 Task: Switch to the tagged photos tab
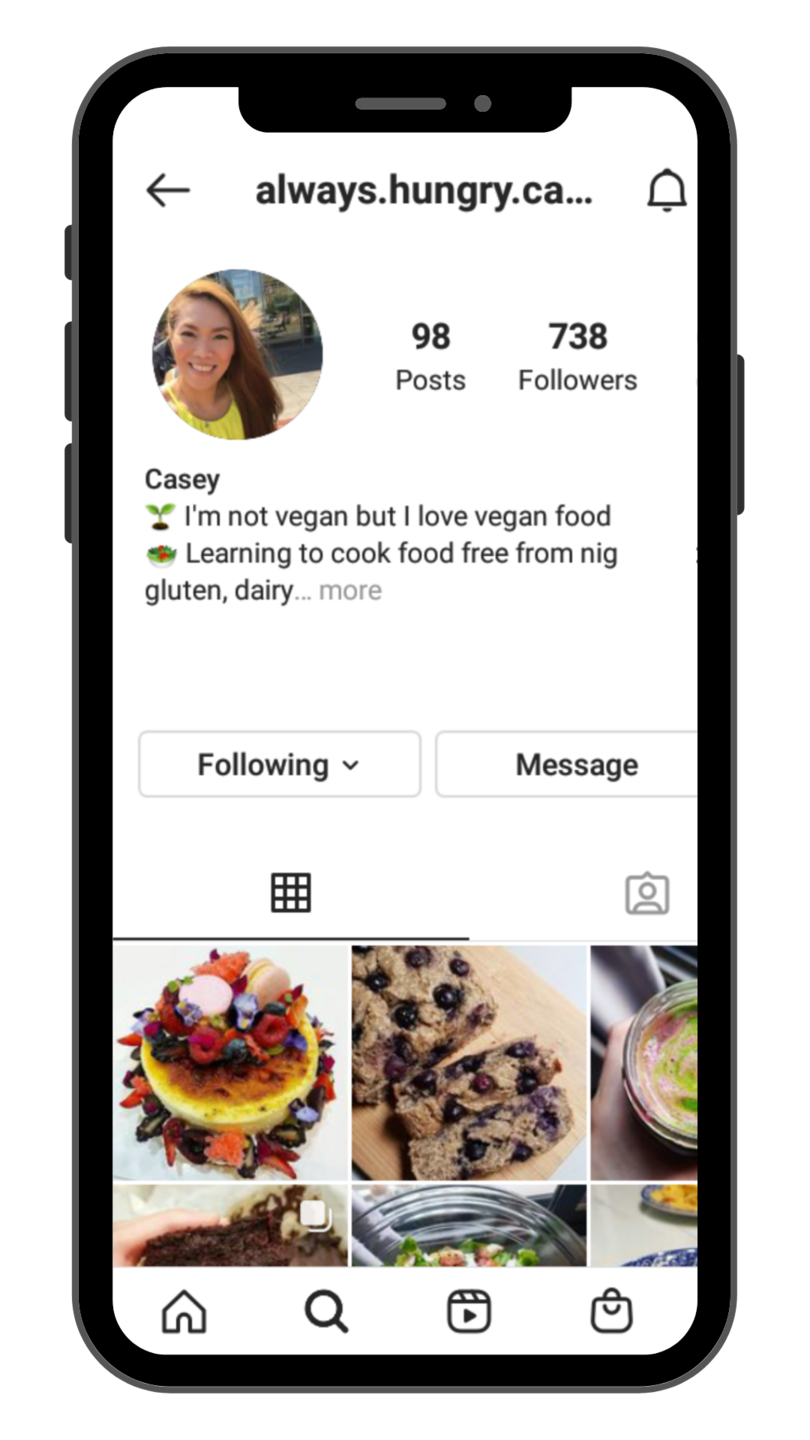click(647, 893)
